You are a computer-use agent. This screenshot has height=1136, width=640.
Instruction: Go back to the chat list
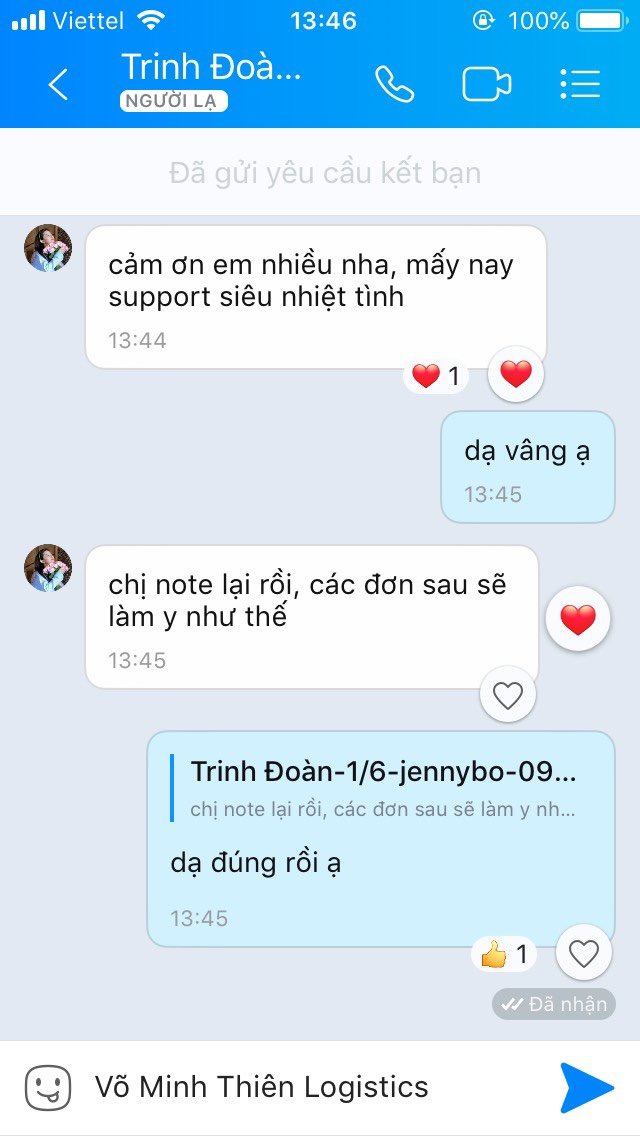coord(58,85)
